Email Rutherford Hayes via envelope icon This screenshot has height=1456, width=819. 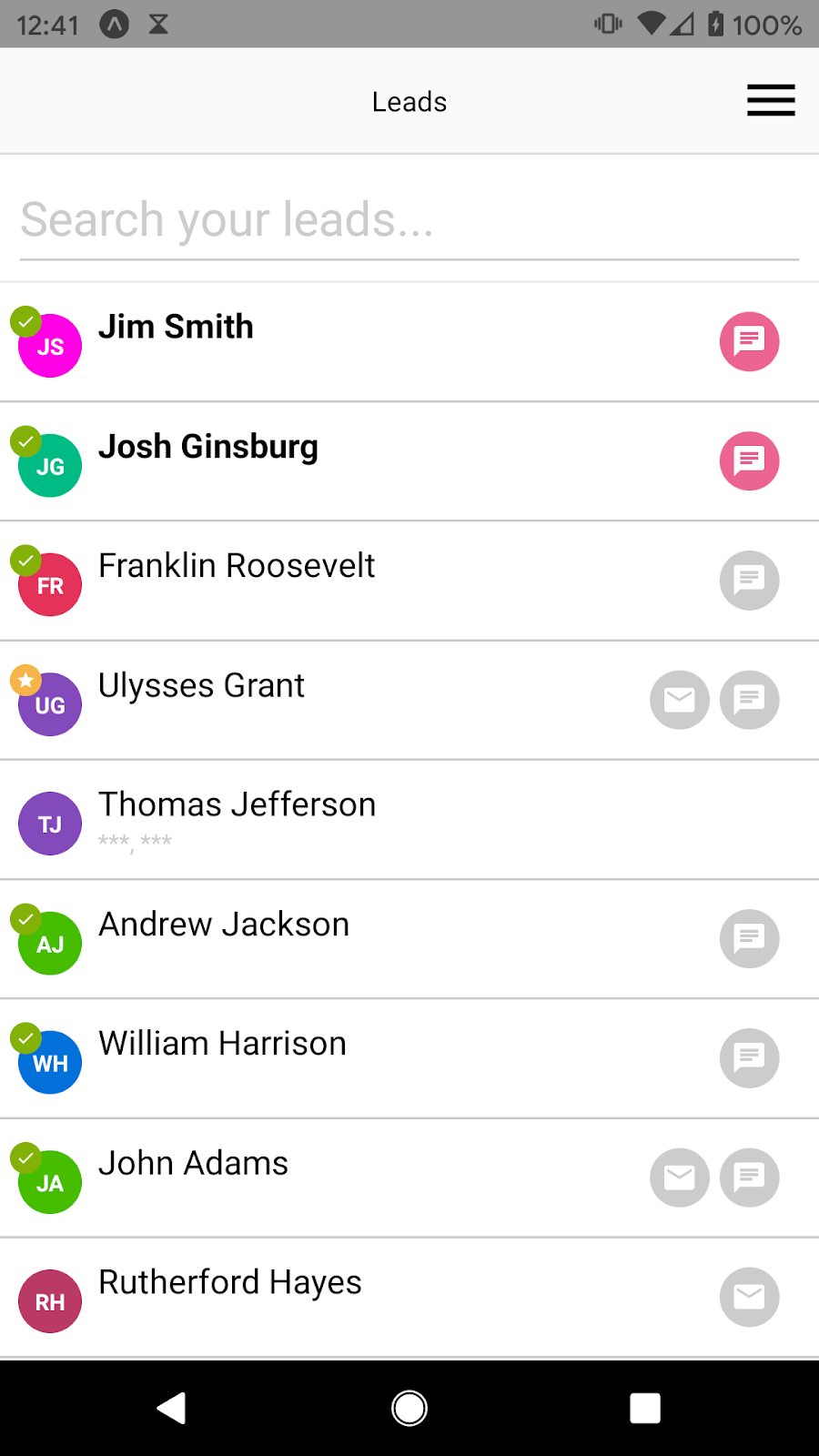point(749,1297)
